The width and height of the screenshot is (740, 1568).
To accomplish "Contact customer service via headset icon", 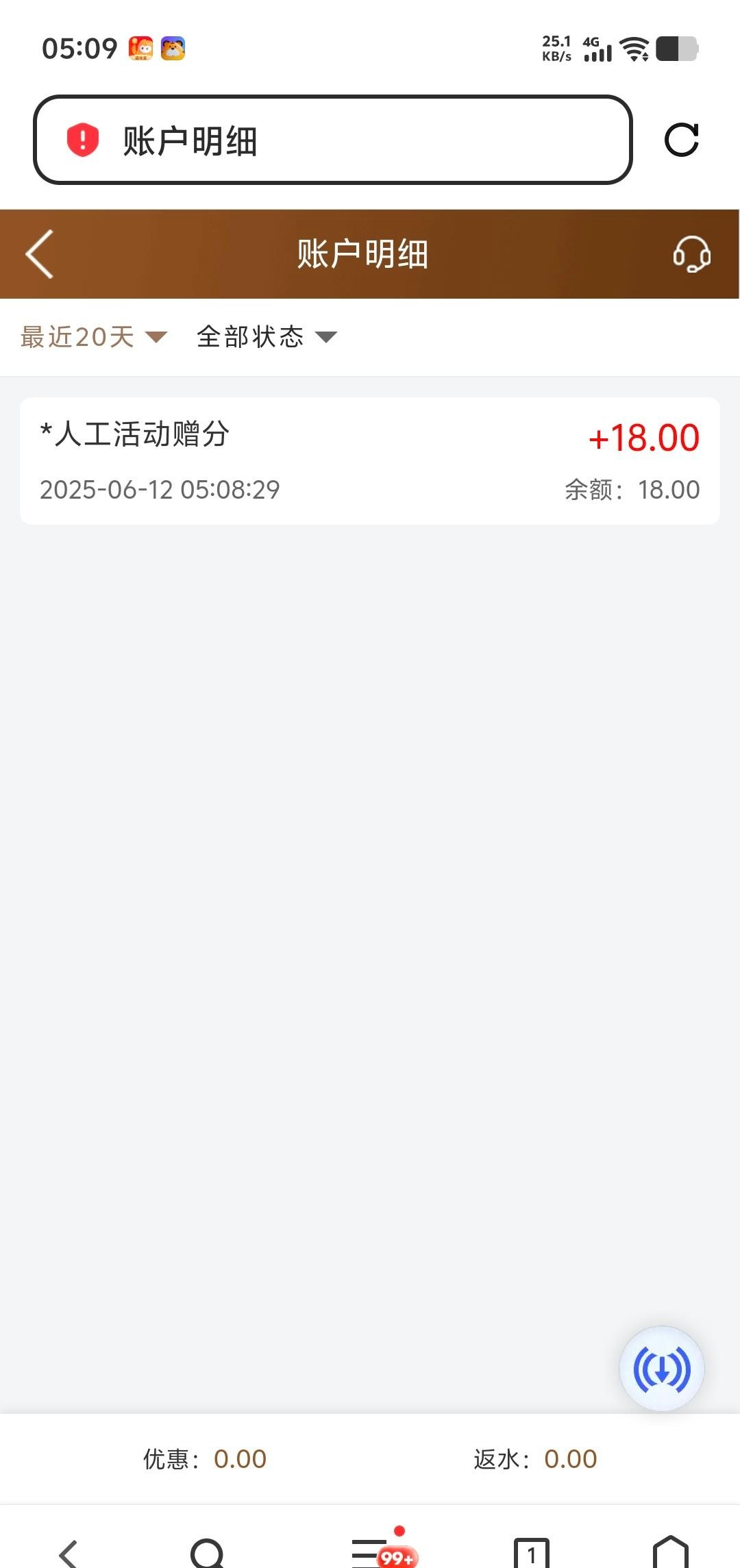I will [691, 254].
